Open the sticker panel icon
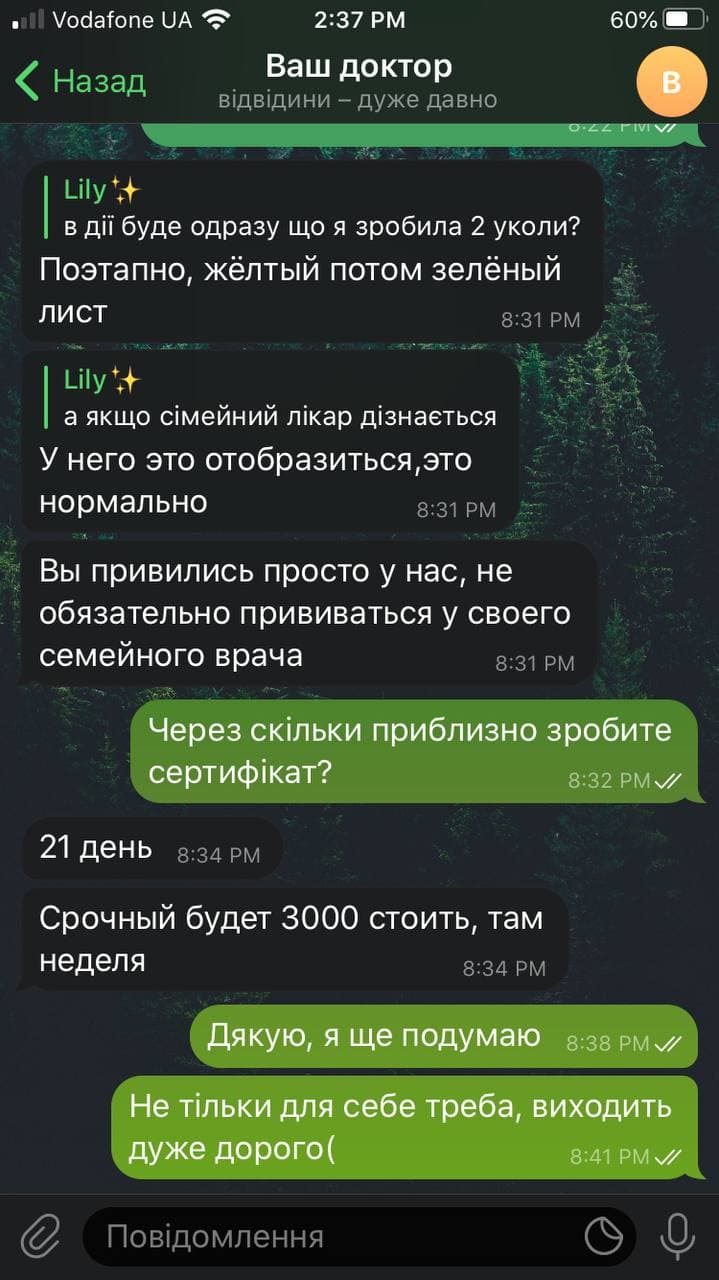Viewport: 719px width, 1280px height. [x=603, y=1237]
